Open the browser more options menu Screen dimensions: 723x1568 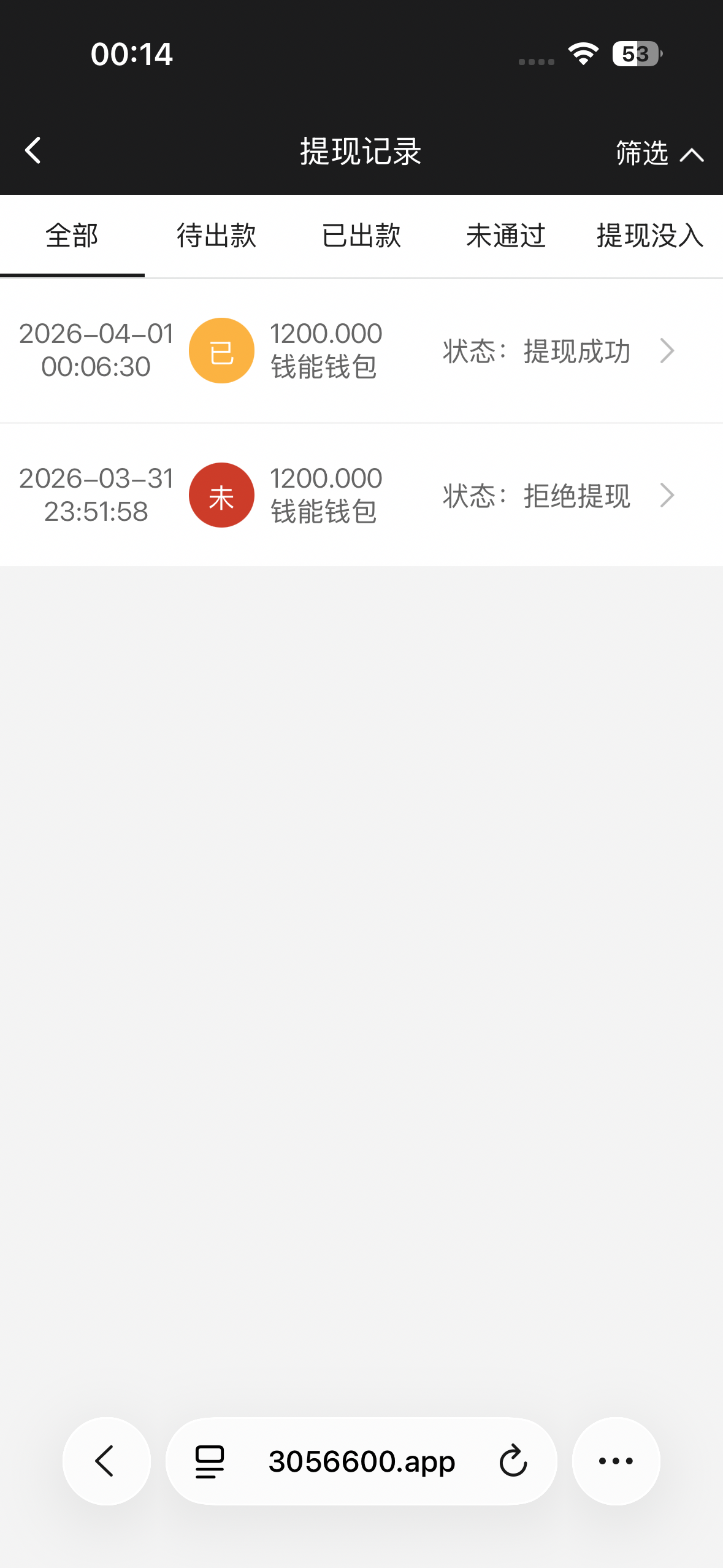click(x=616, y=1461)
